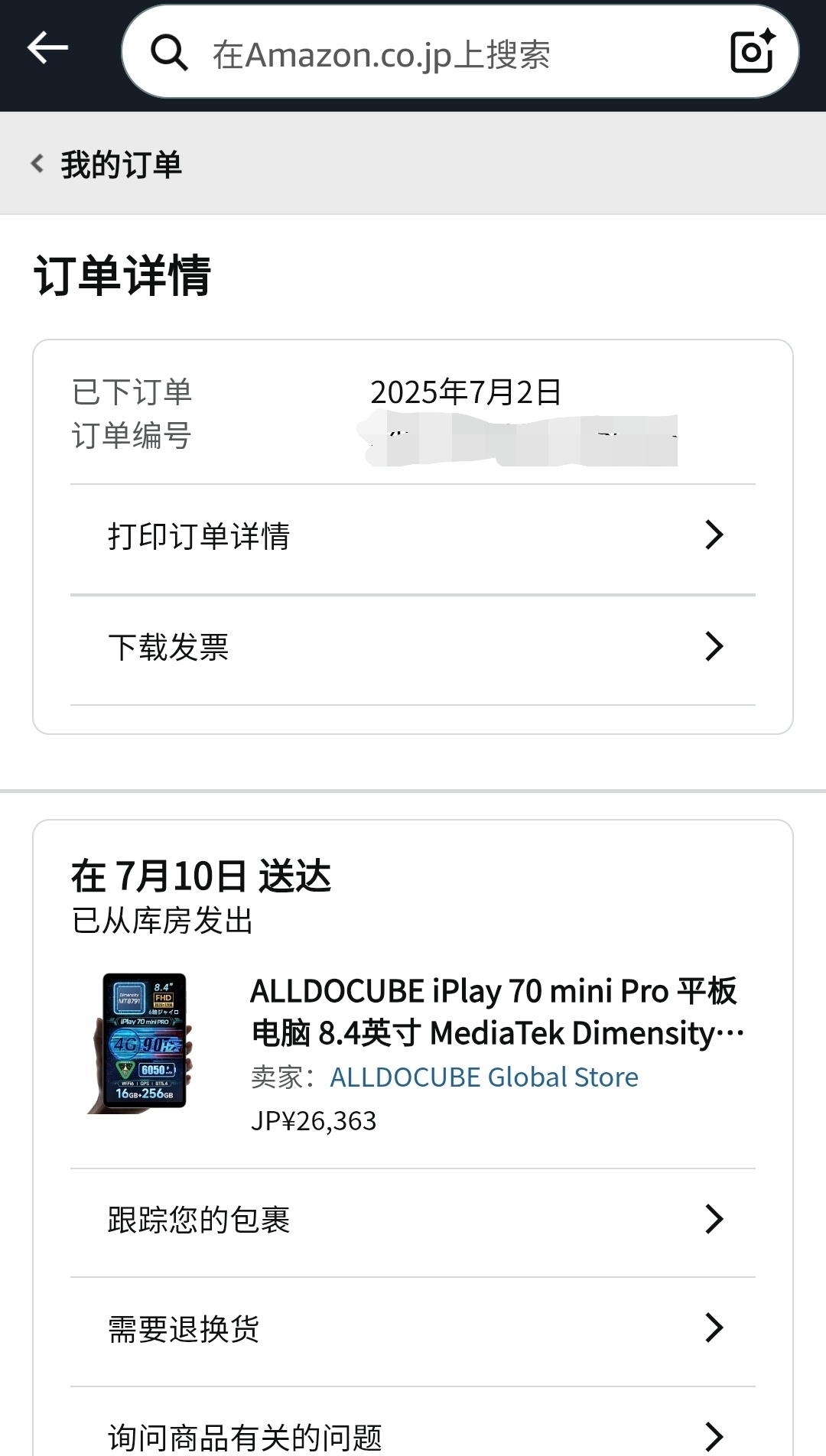Visit ALLDOCUBE Global Store seller link
Image resolution: width=826 pixels, height=1456 pixels.
pos(484,1077)
